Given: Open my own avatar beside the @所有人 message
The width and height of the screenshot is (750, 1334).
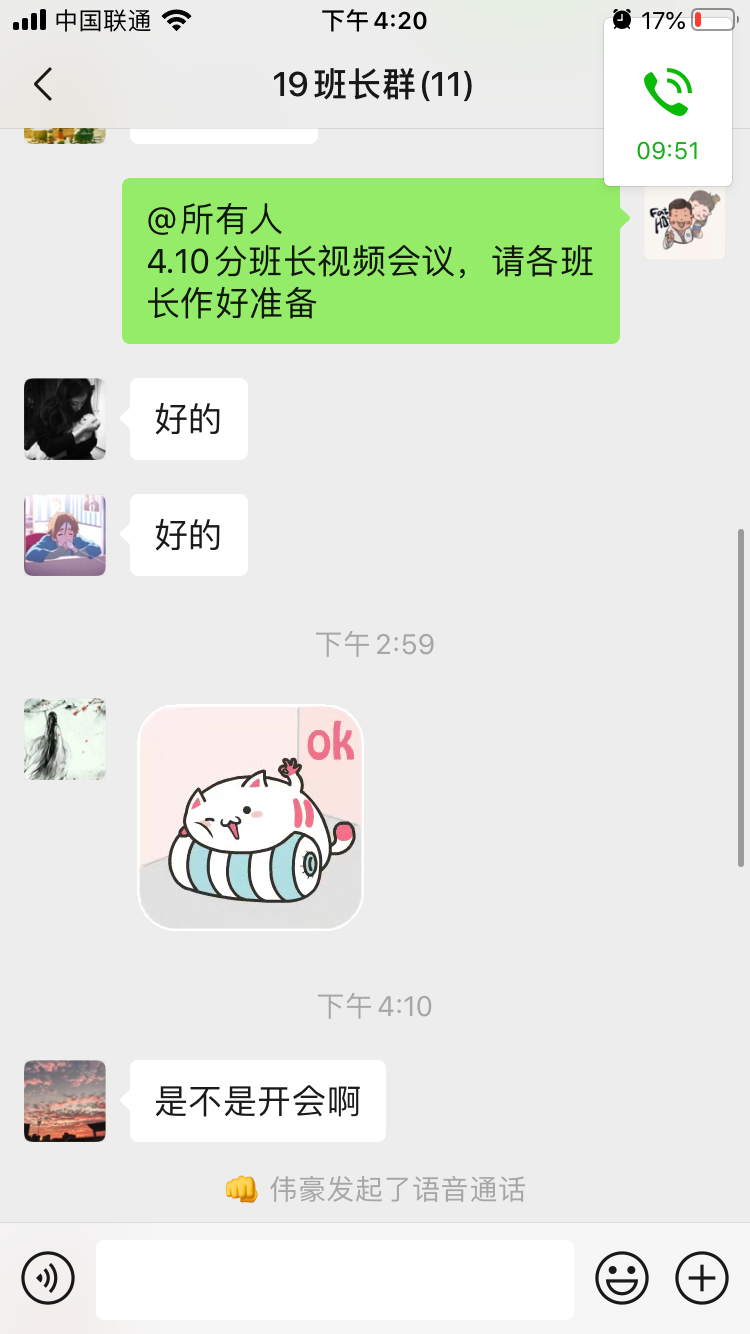Looking at the screenshot, I should point(684,221).
